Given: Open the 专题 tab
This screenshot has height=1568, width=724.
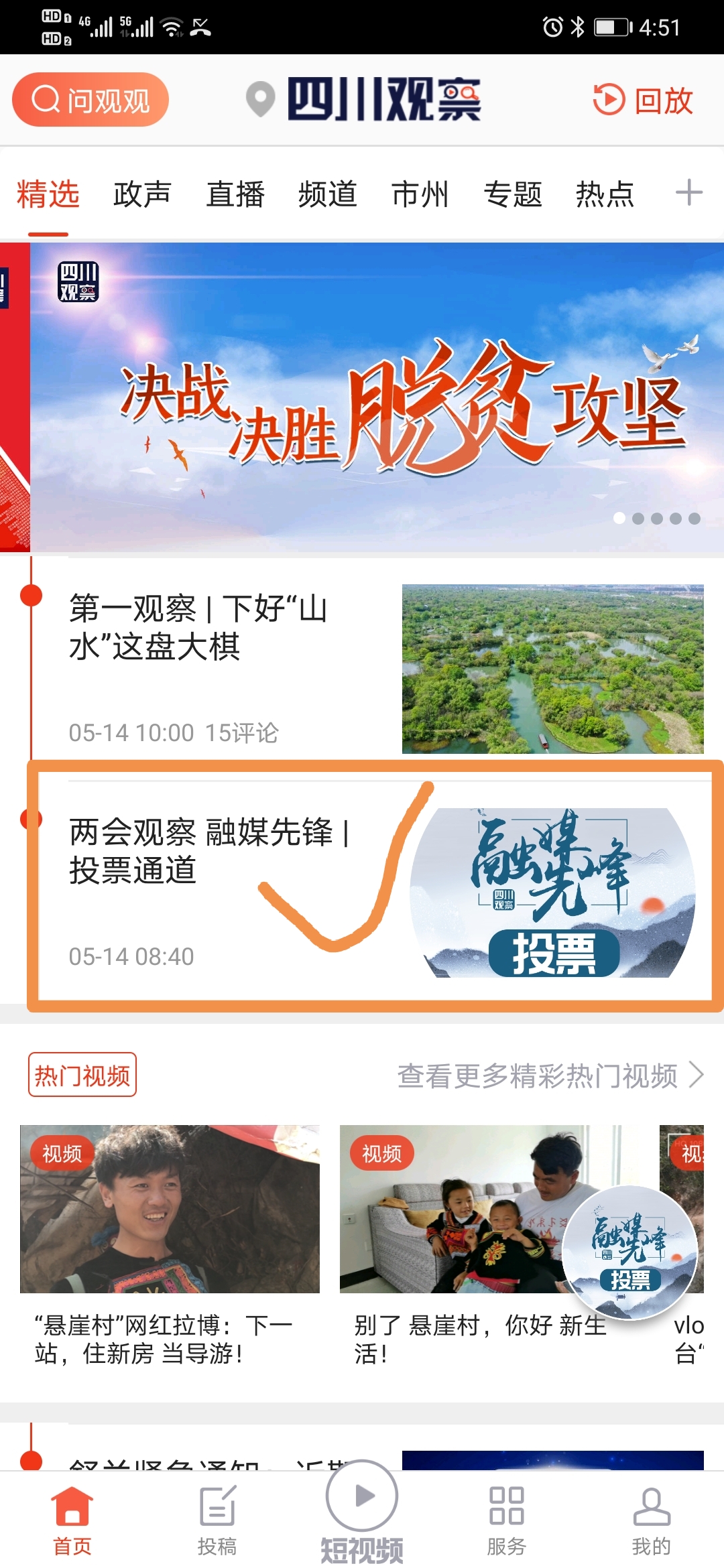Looking at the screenshot, I should tap(513, 194).
